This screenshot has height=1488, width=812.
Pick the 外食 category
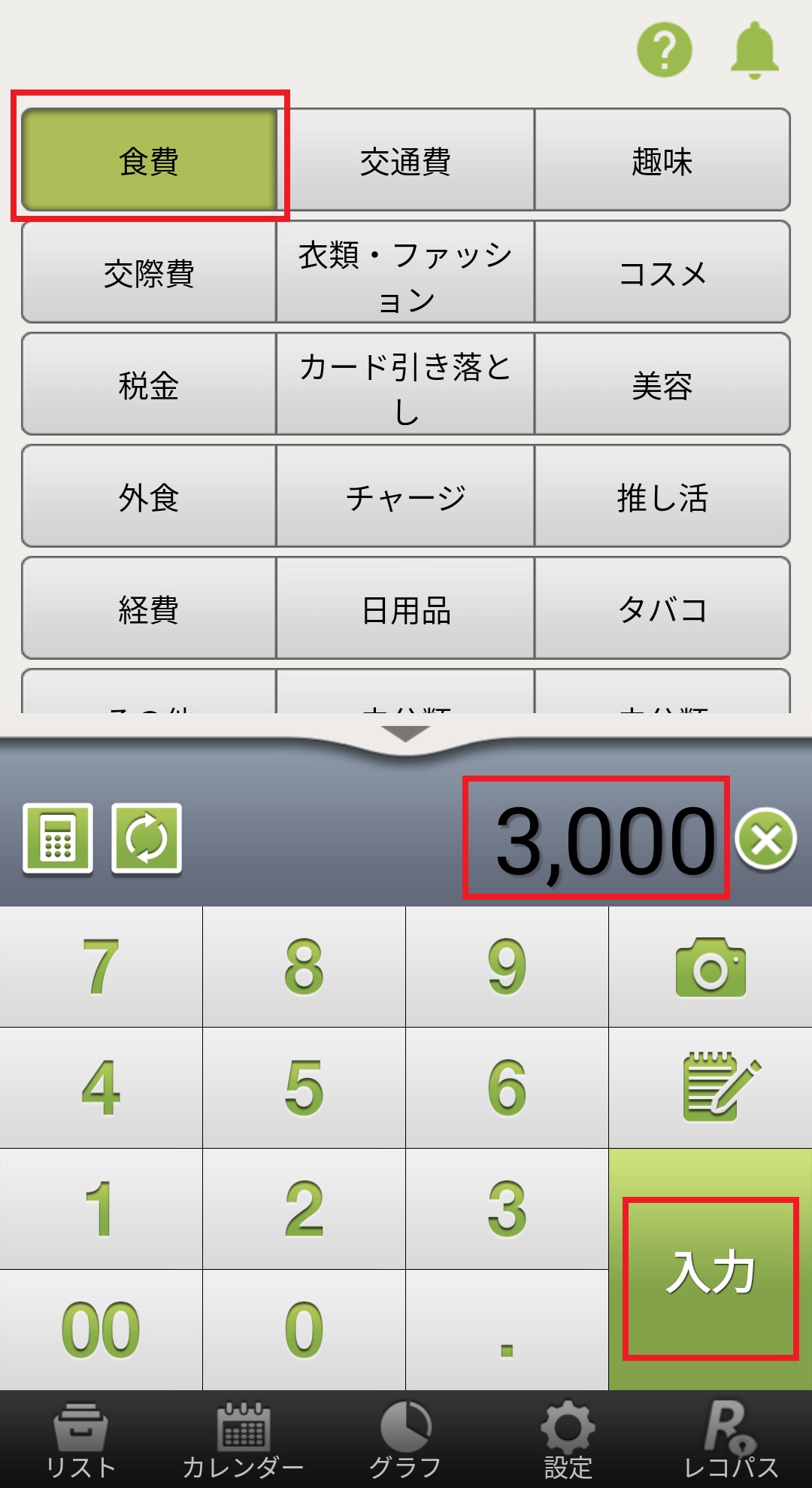pyautogui.click(x=149, y=497)
